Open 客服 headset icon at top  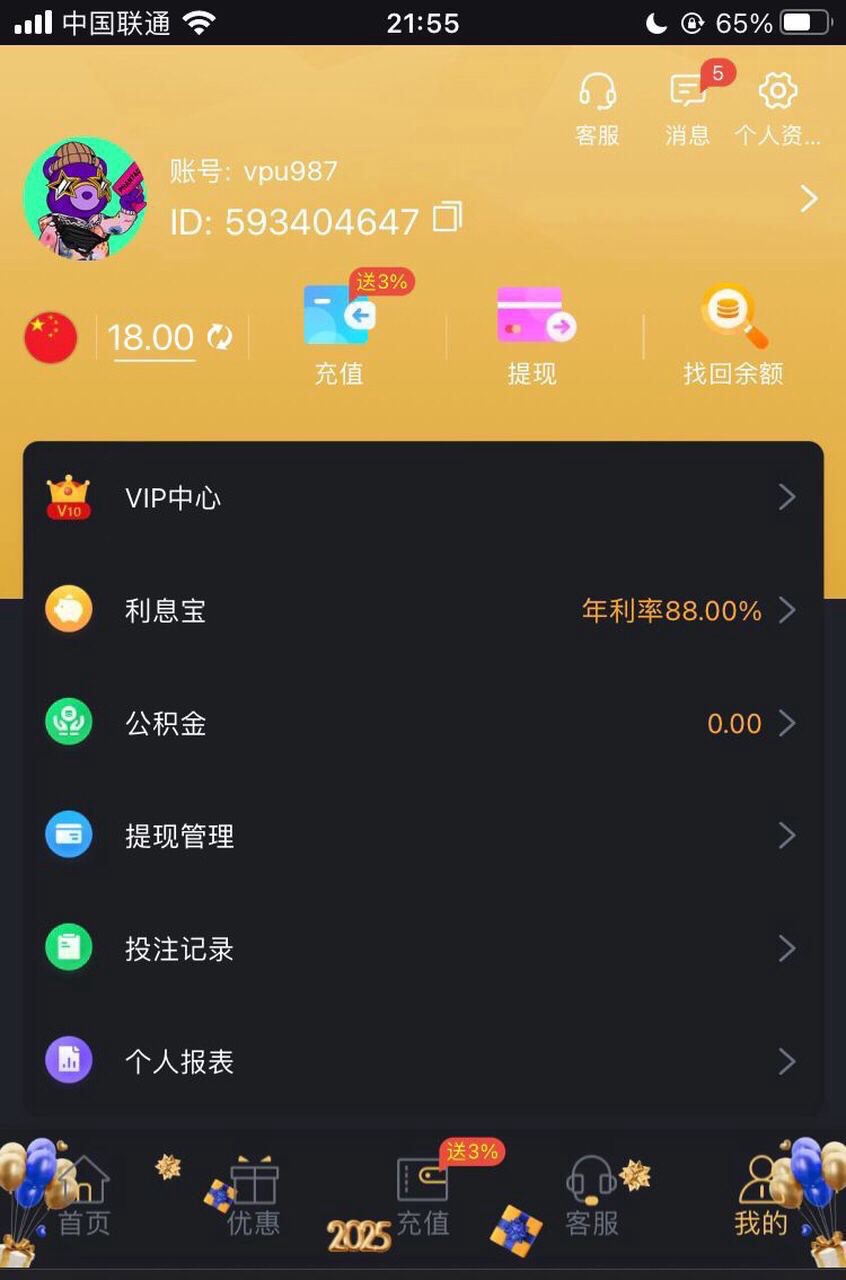(x=597, y=108)
